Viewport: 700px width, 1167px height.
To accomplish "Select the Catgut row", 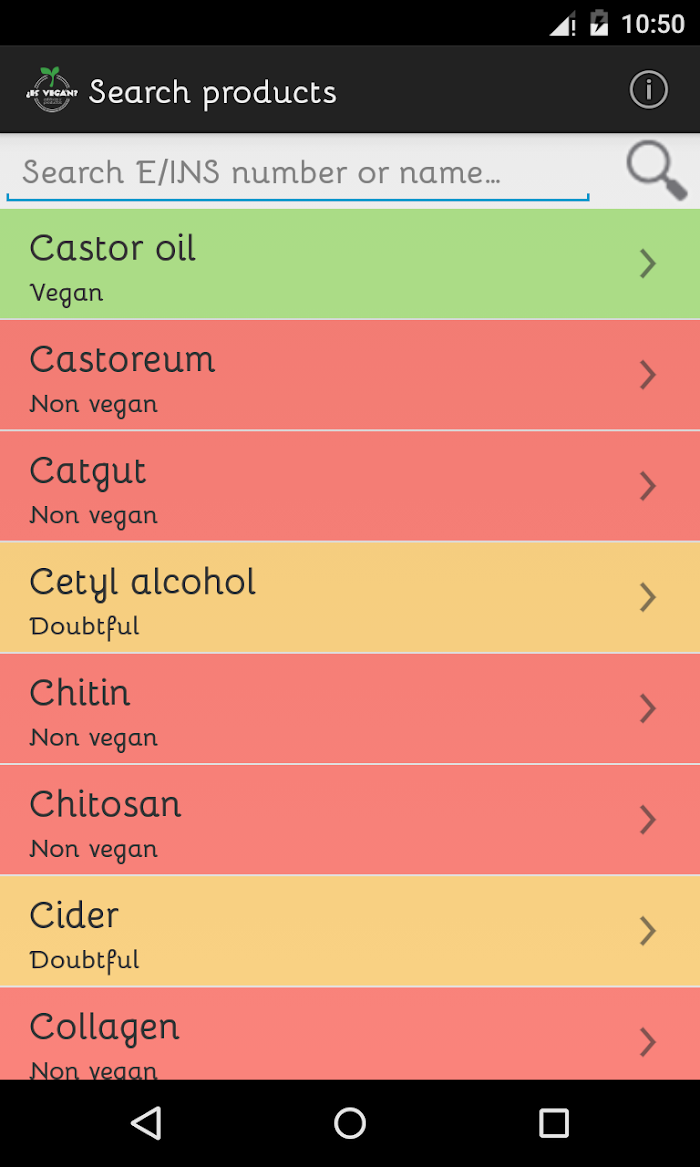I will (350, 486).
